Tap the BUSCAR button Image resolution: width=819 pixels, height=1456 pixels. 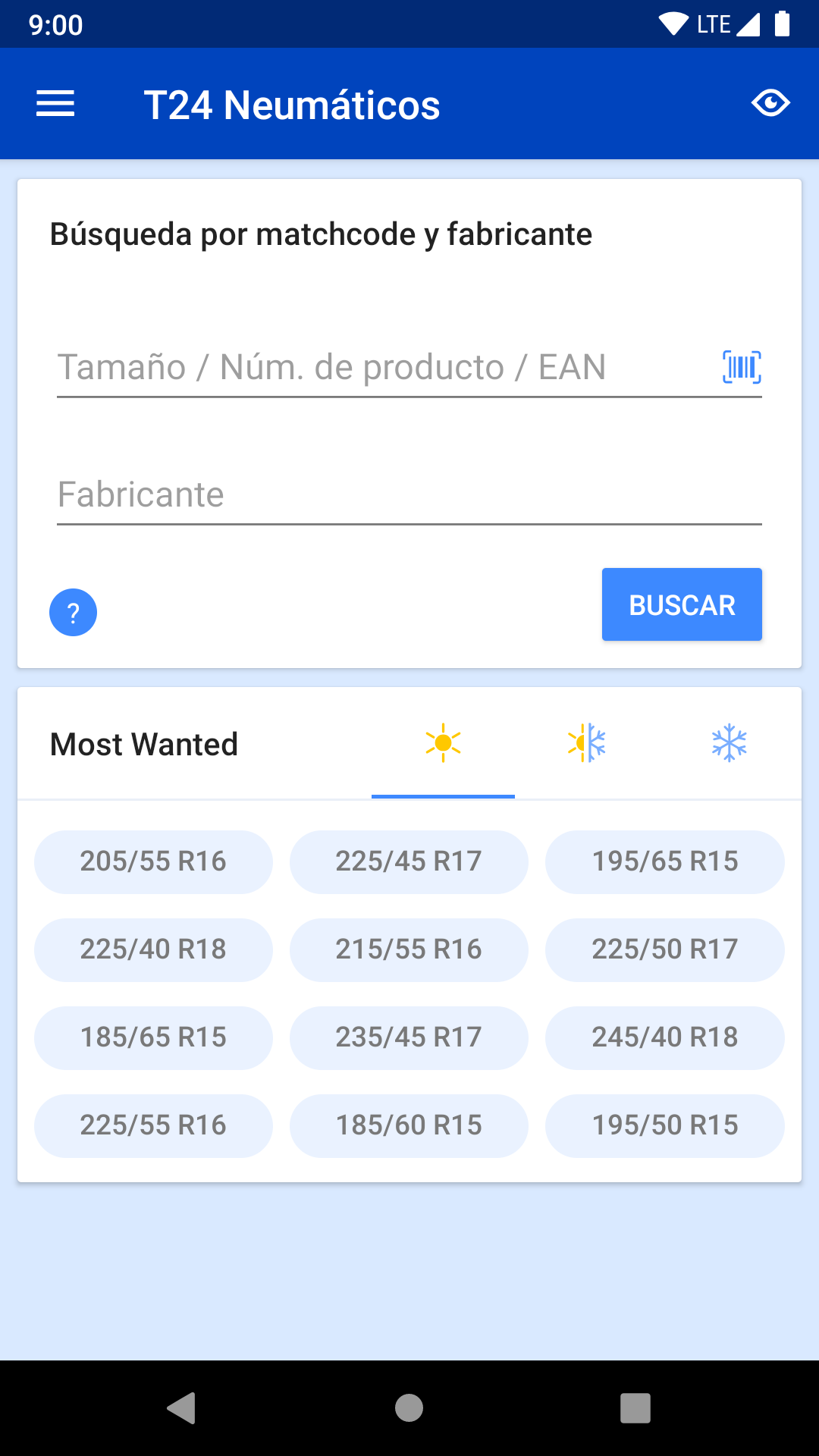[682, 604]
